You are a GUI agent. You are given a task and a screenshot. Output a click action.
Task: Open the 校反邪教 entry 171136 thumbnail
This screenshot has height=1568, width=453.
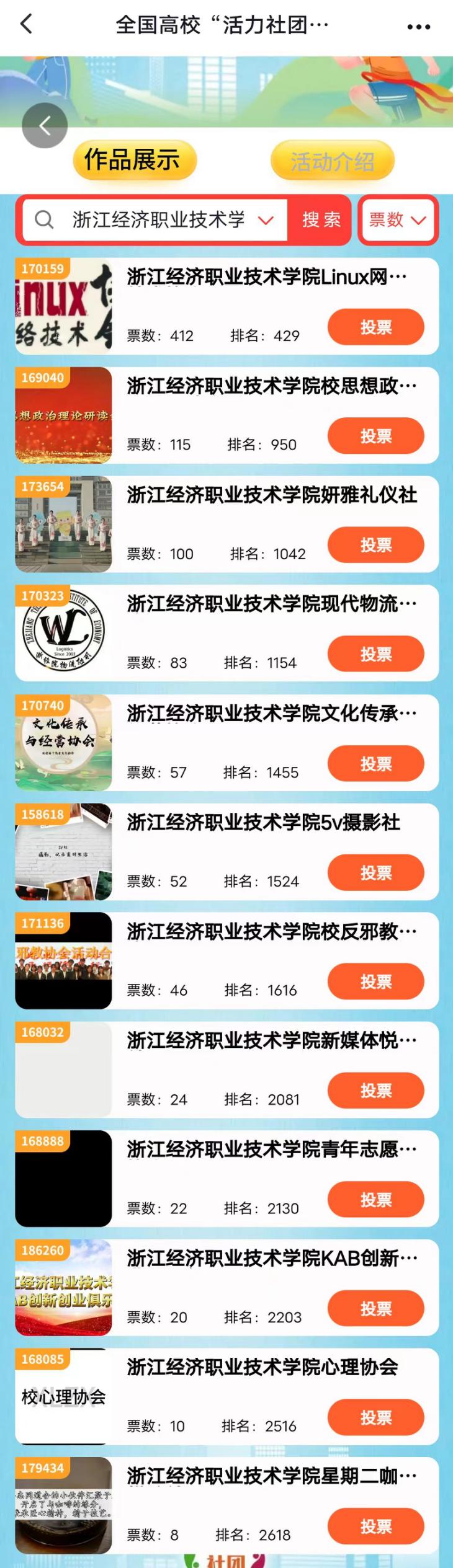coord(63,960)
